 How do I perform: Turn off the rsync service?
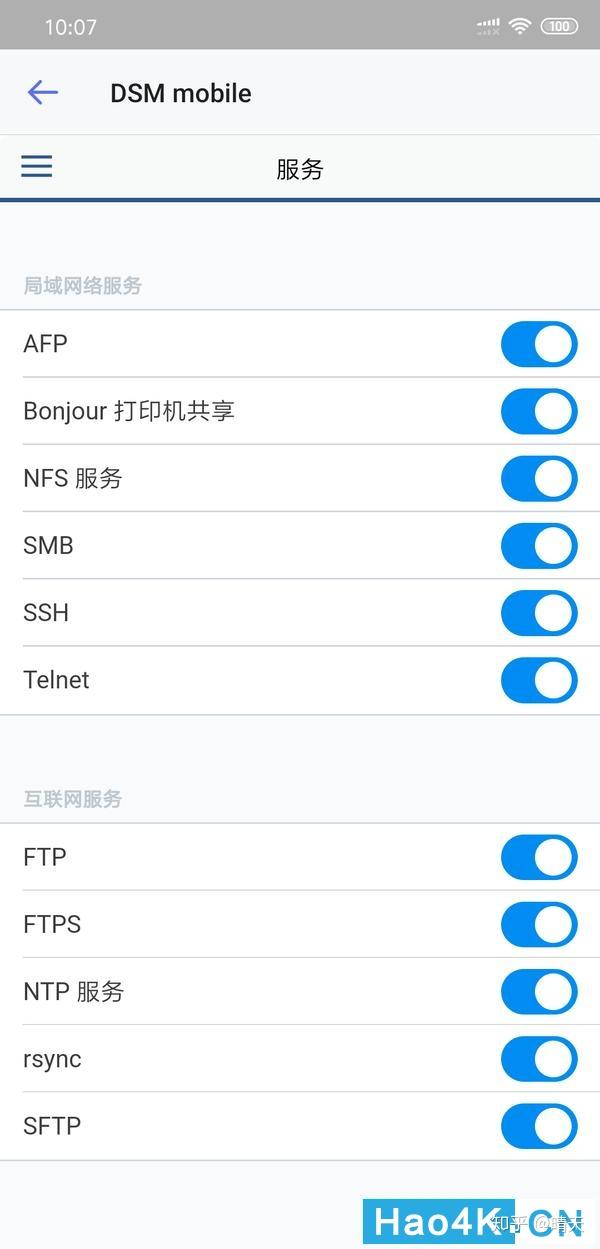(x=539, y=1059)
